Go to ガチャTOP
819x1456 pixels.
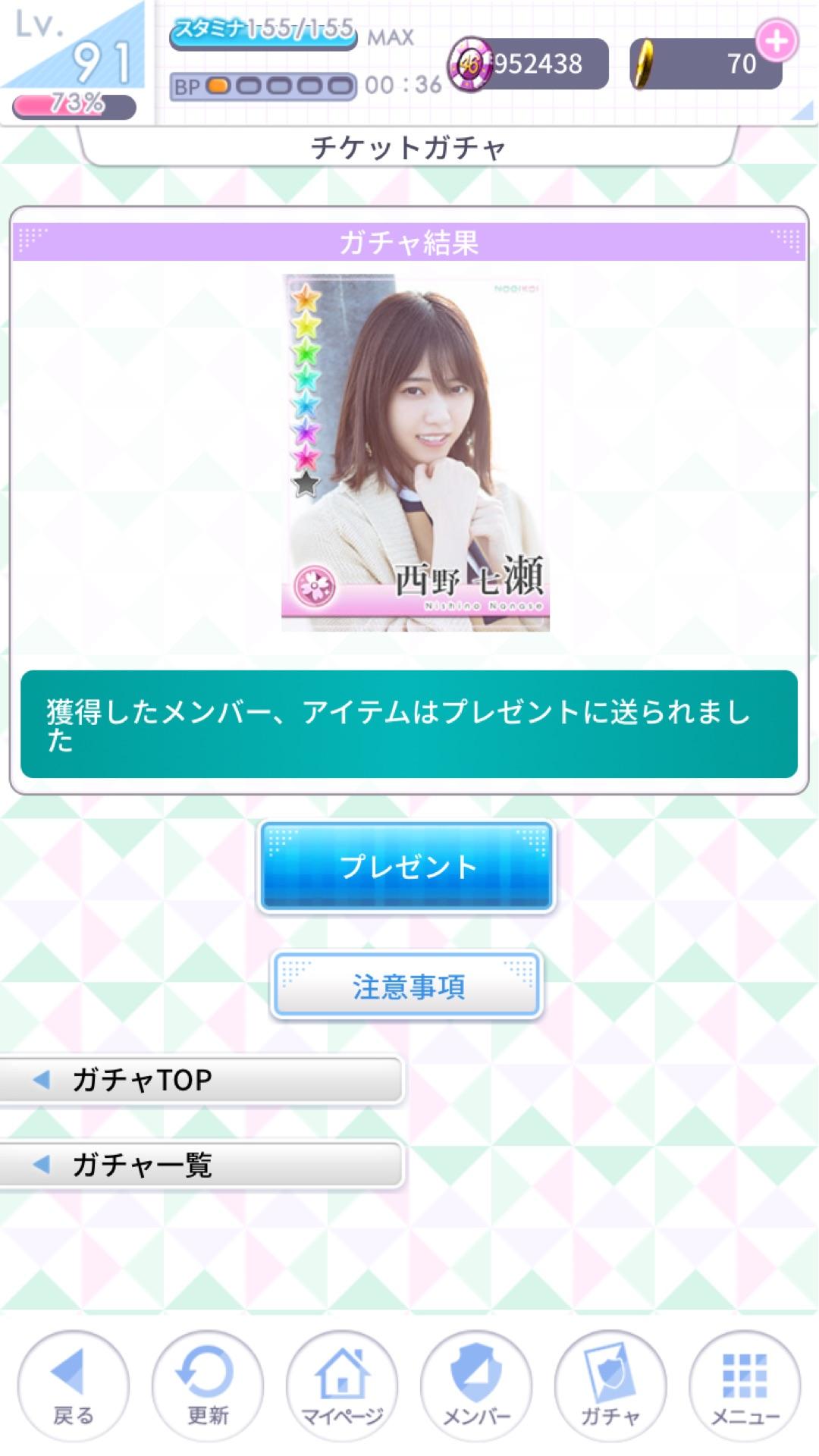pos(201,1079)
